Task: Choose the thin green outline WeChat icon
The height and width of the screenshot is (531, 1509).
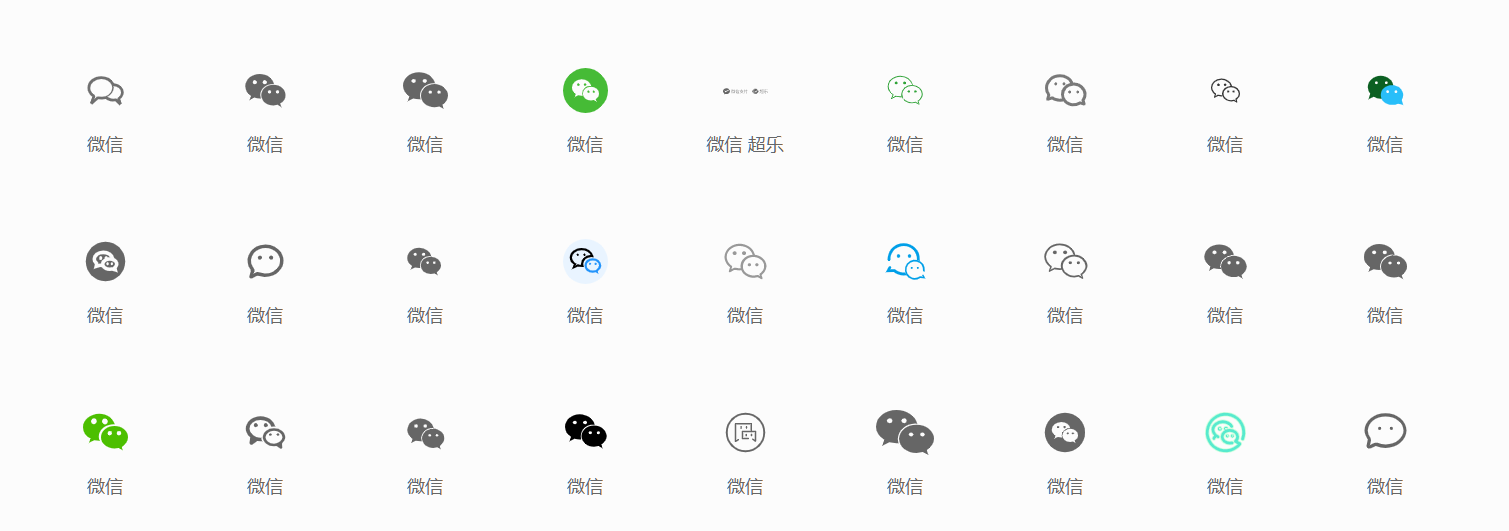Action: (x=905, y=90)
